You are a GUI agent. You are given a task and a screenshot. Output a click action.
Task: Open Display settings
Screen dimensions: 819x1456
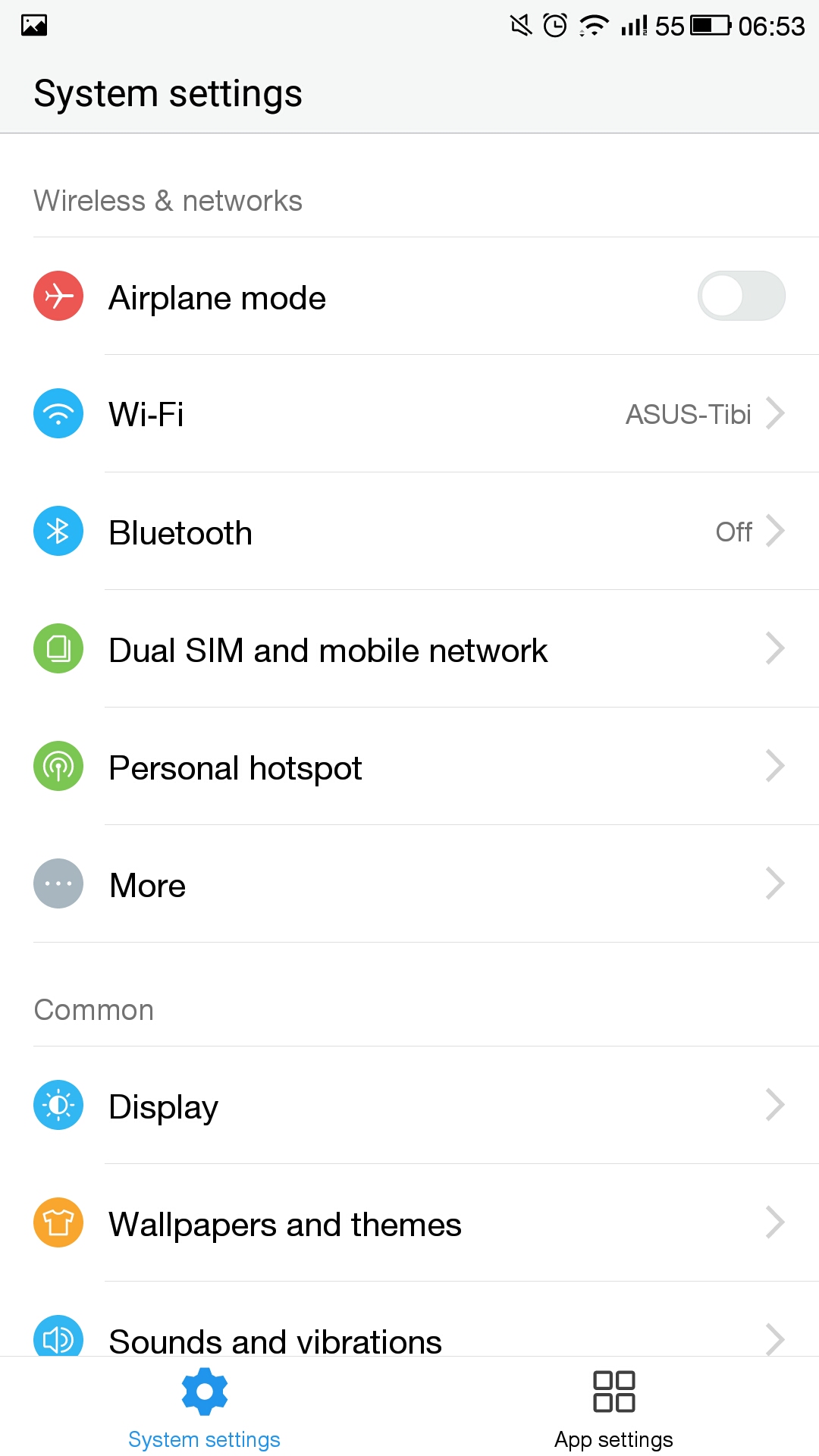tap(409, 1105)
